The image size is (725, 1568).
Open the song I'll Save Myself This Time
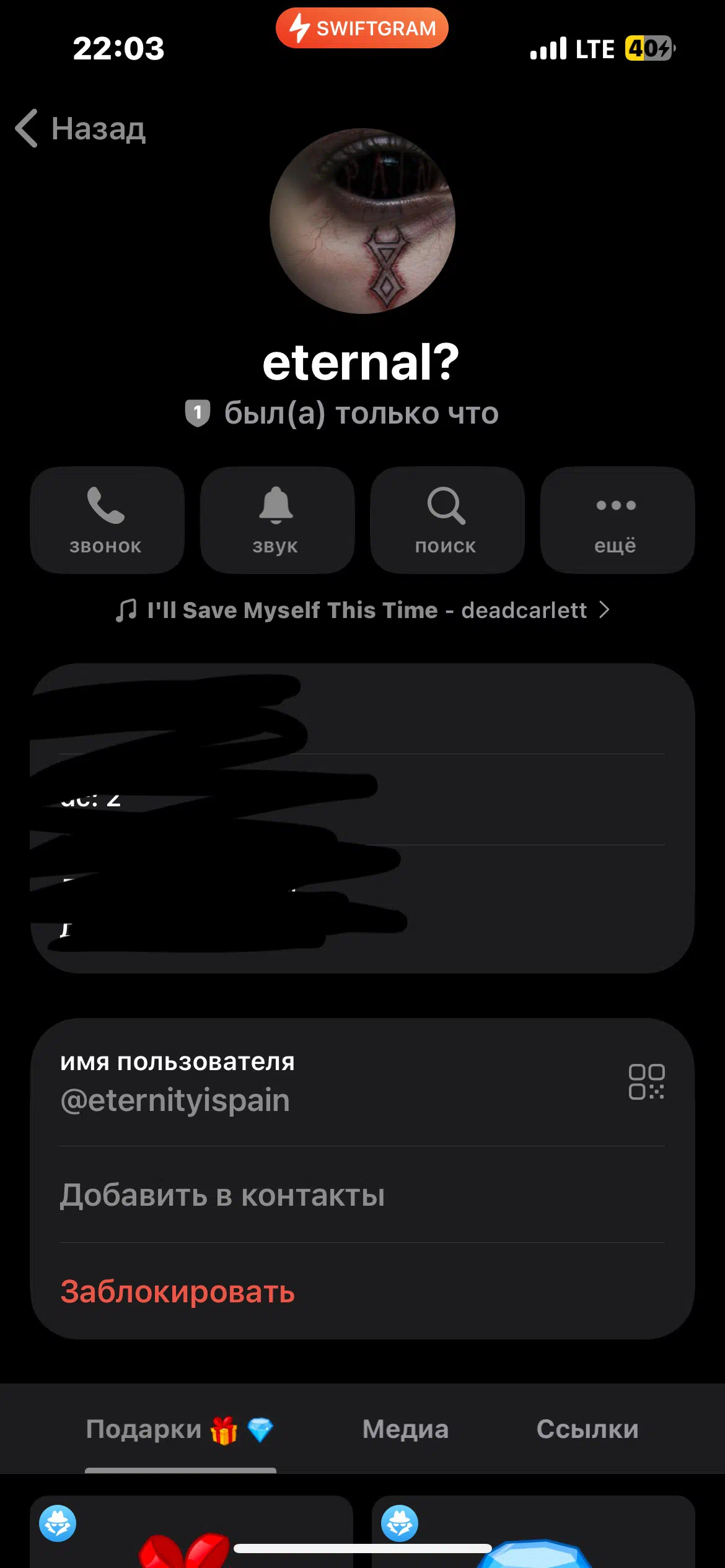(x=362, y=610)
